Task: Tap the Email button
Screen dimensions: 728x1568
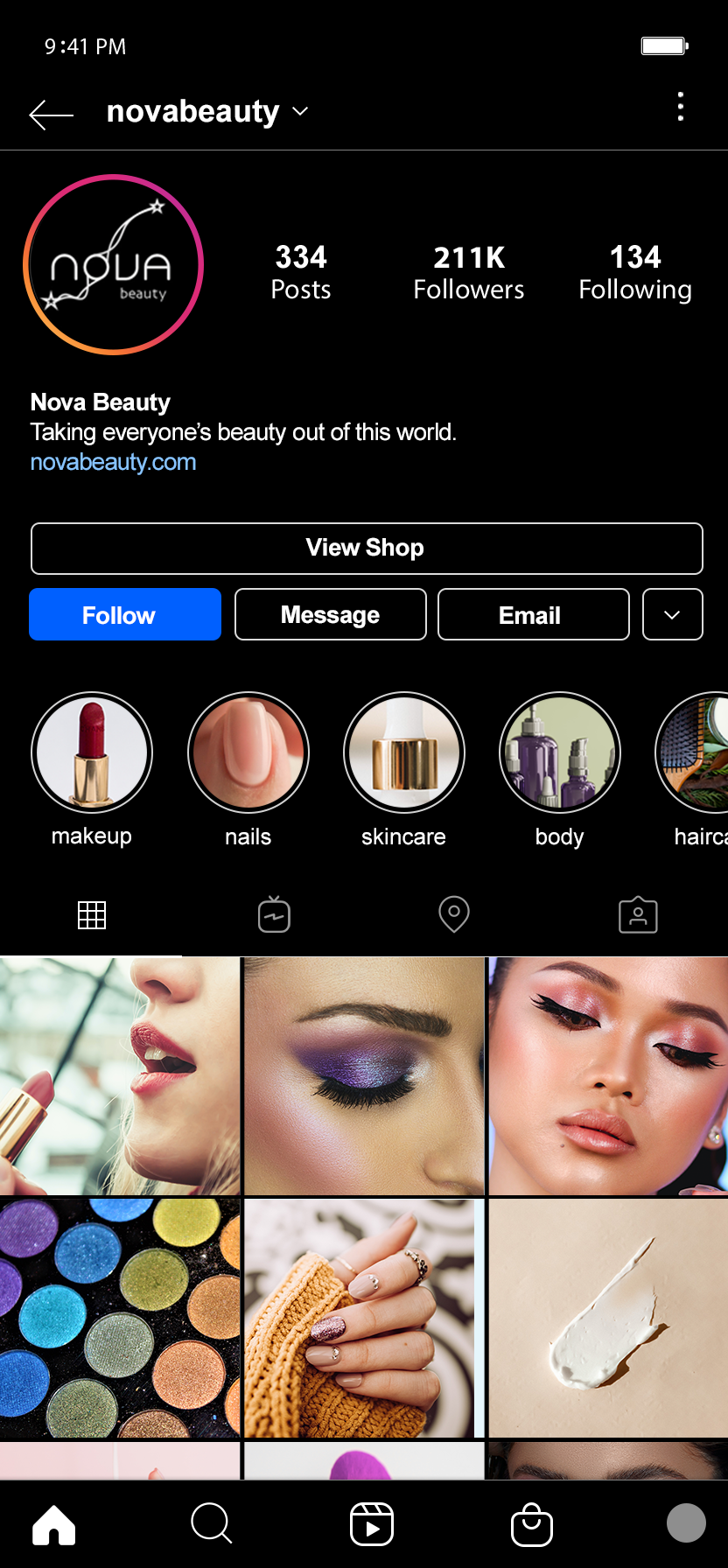Action: [533, 614]
